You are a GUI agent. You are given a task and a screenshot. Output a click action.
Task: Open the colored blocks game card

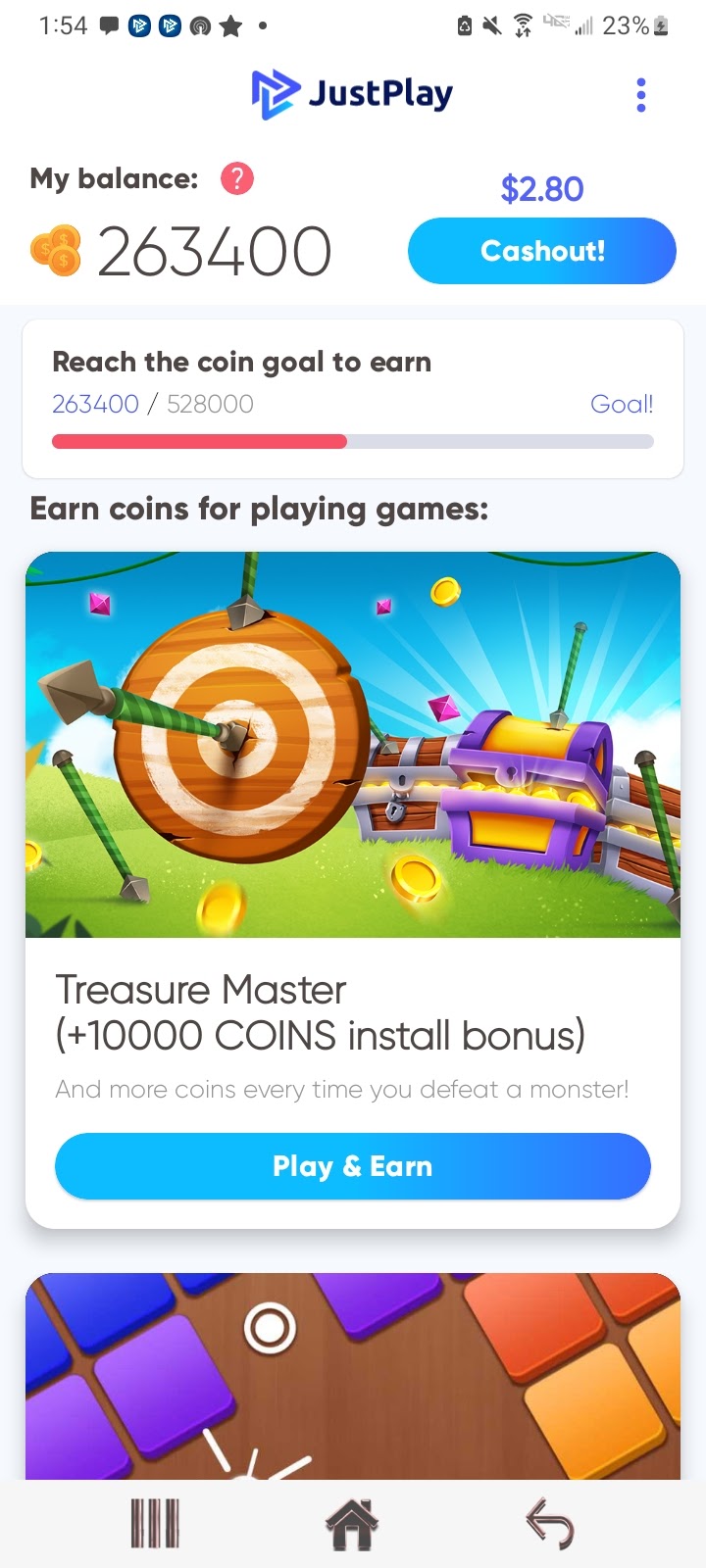(x=353, y=1376)
